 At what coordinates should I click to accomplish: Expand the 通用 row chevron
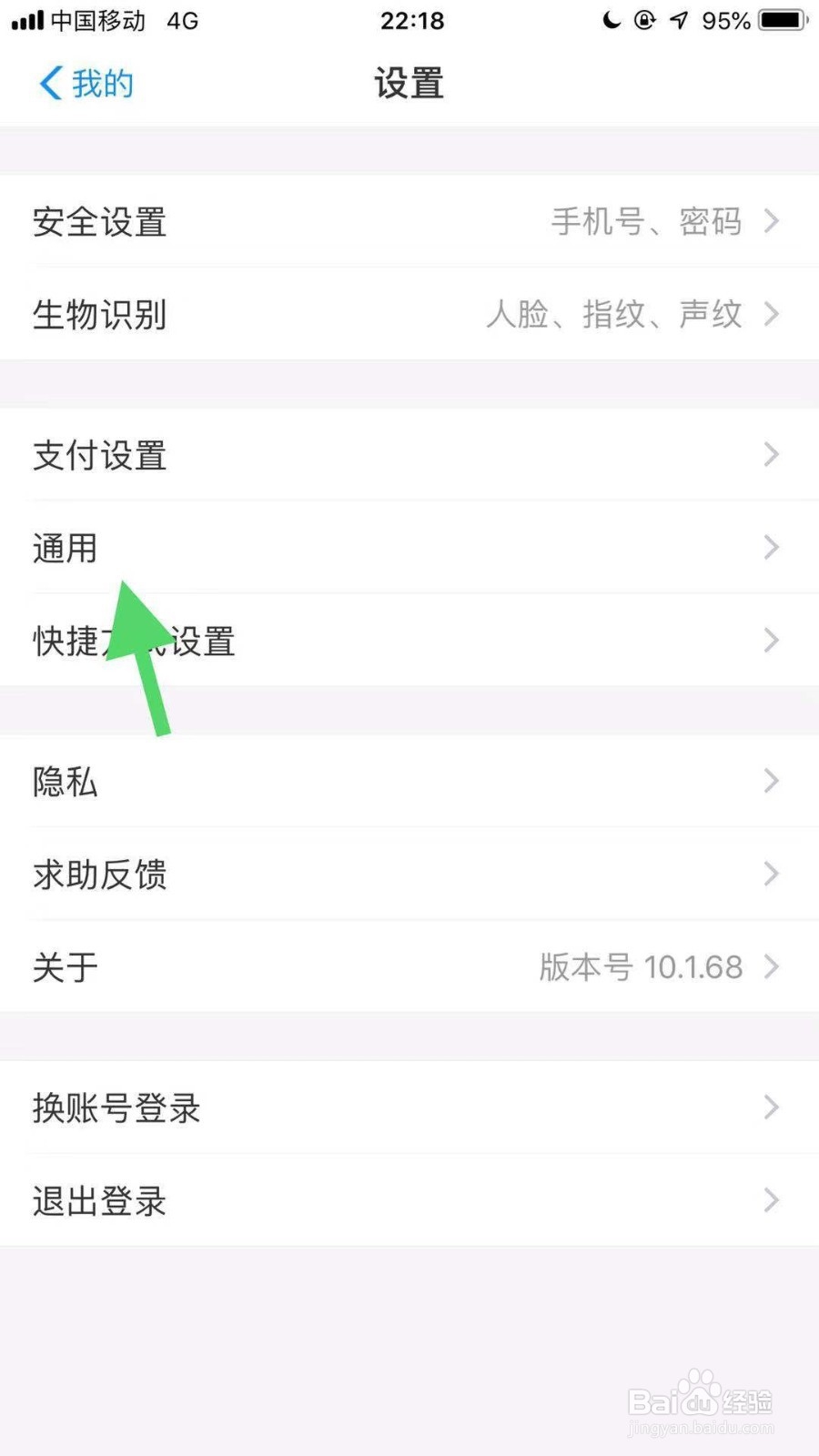tap(771, 547)
